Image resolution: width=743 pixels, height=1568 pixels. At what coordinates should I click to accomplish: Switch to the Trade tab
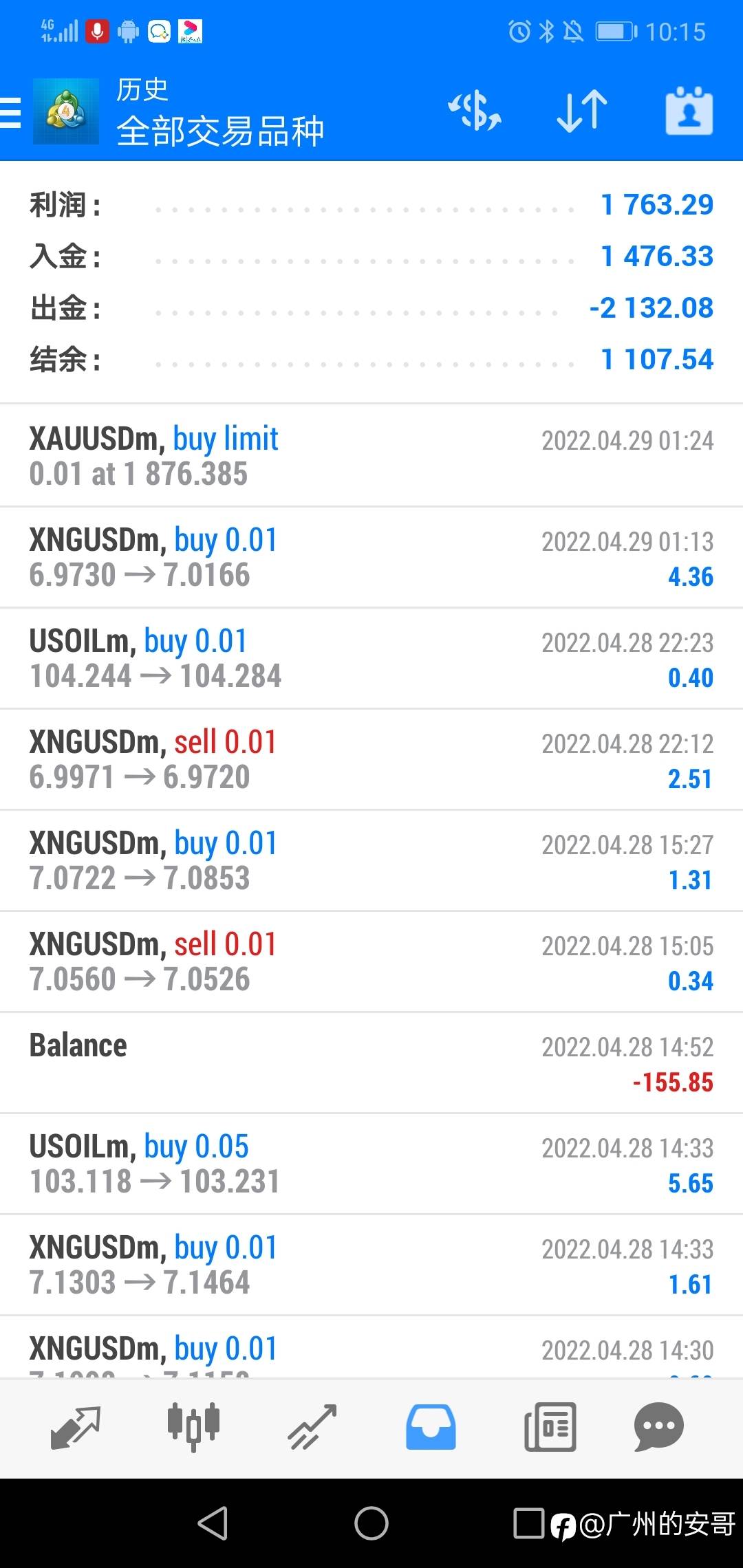pos(312,1428)
